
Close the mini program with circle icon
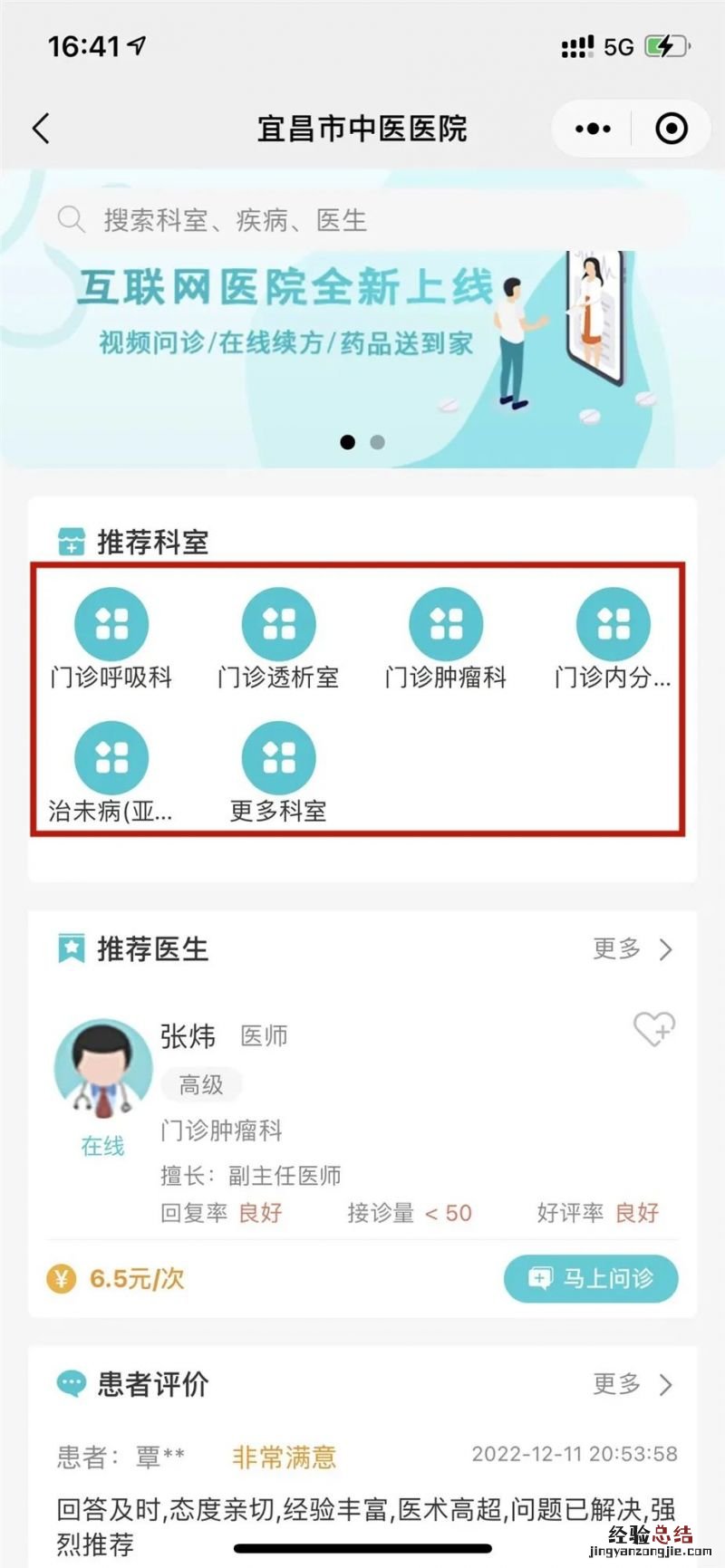672,129
